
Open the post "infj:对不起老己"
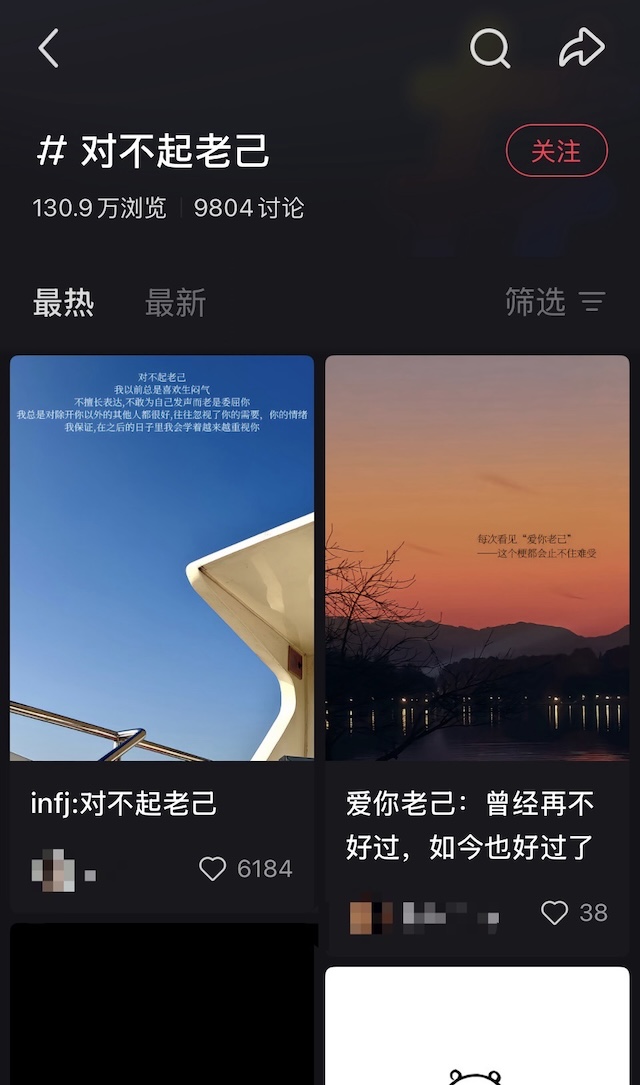pos(162,558)
